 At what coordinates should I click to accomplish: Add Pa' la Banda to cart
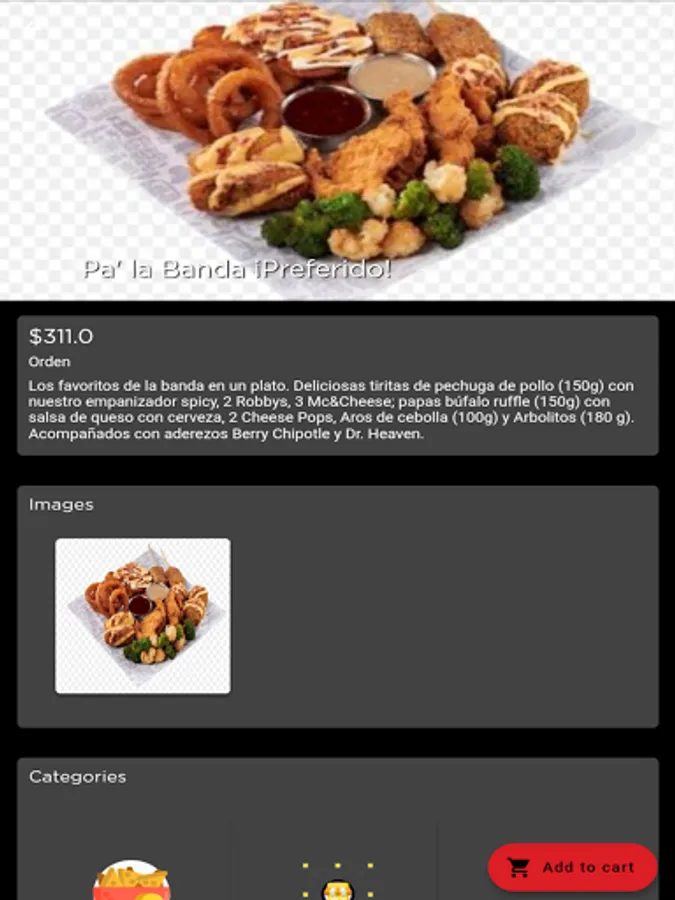572,867
